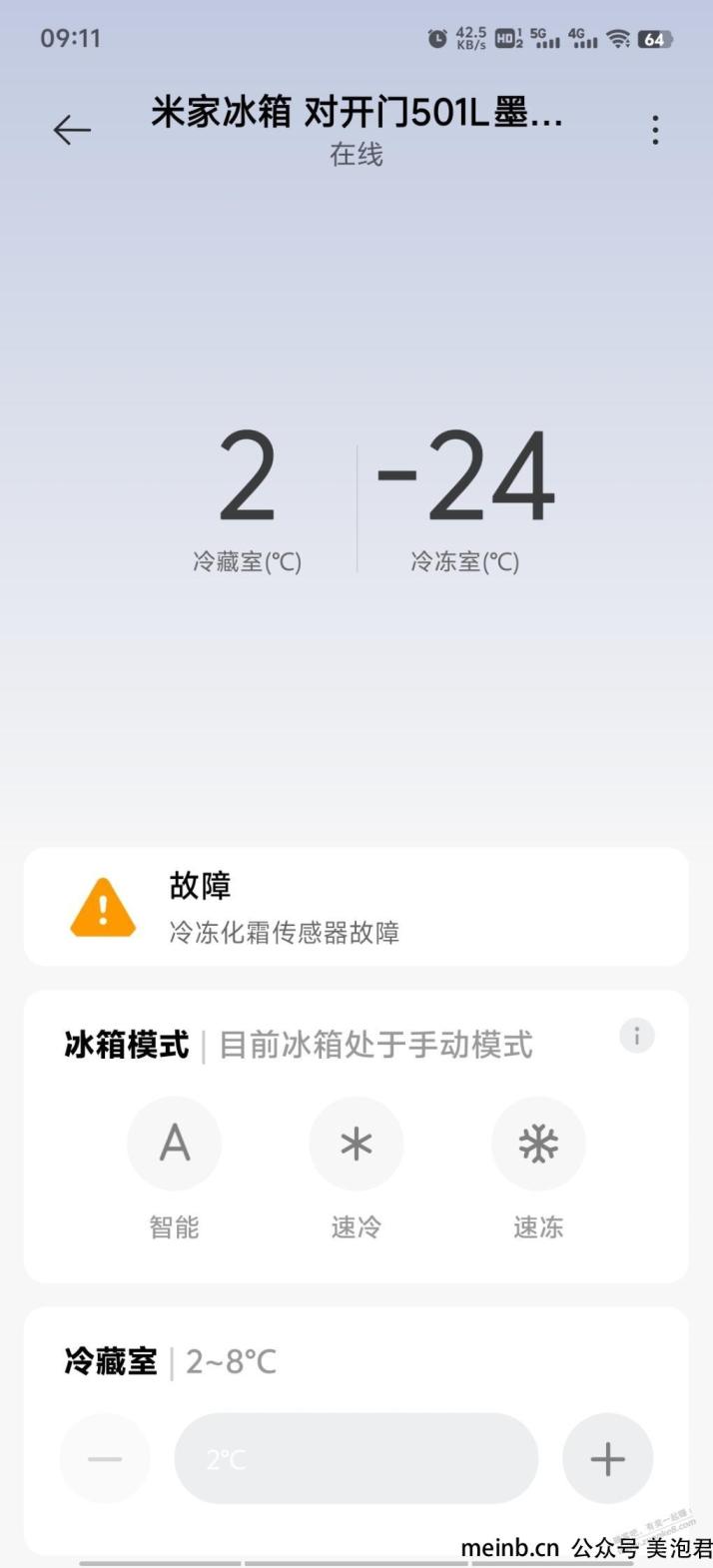713x1568 pixels.
Task: Open the info icon next to fridge mode
Action: click(636, 1036)
